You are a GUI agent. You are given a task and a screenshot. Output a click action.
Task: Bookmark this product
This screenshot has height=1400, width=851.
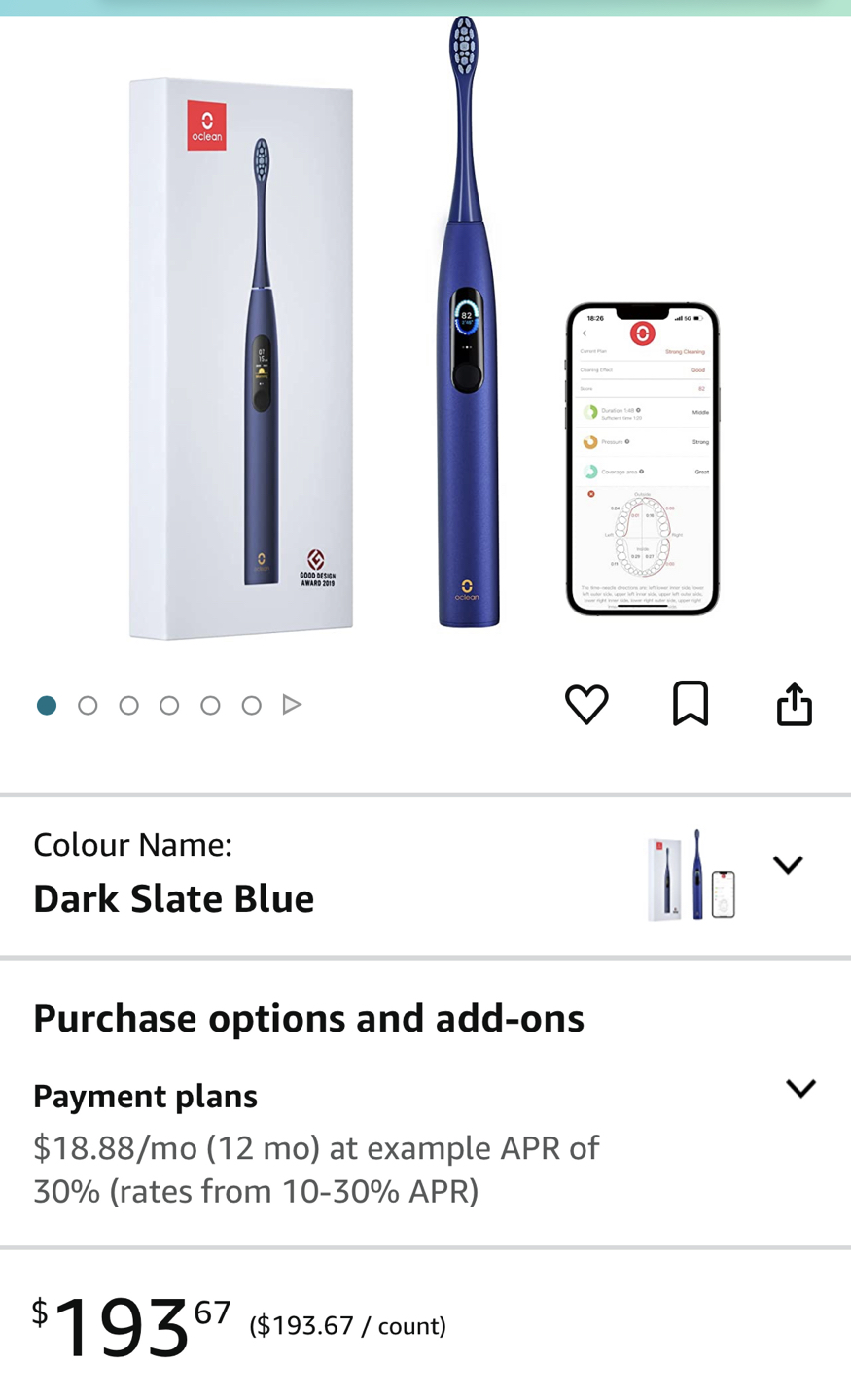(691, 703)
